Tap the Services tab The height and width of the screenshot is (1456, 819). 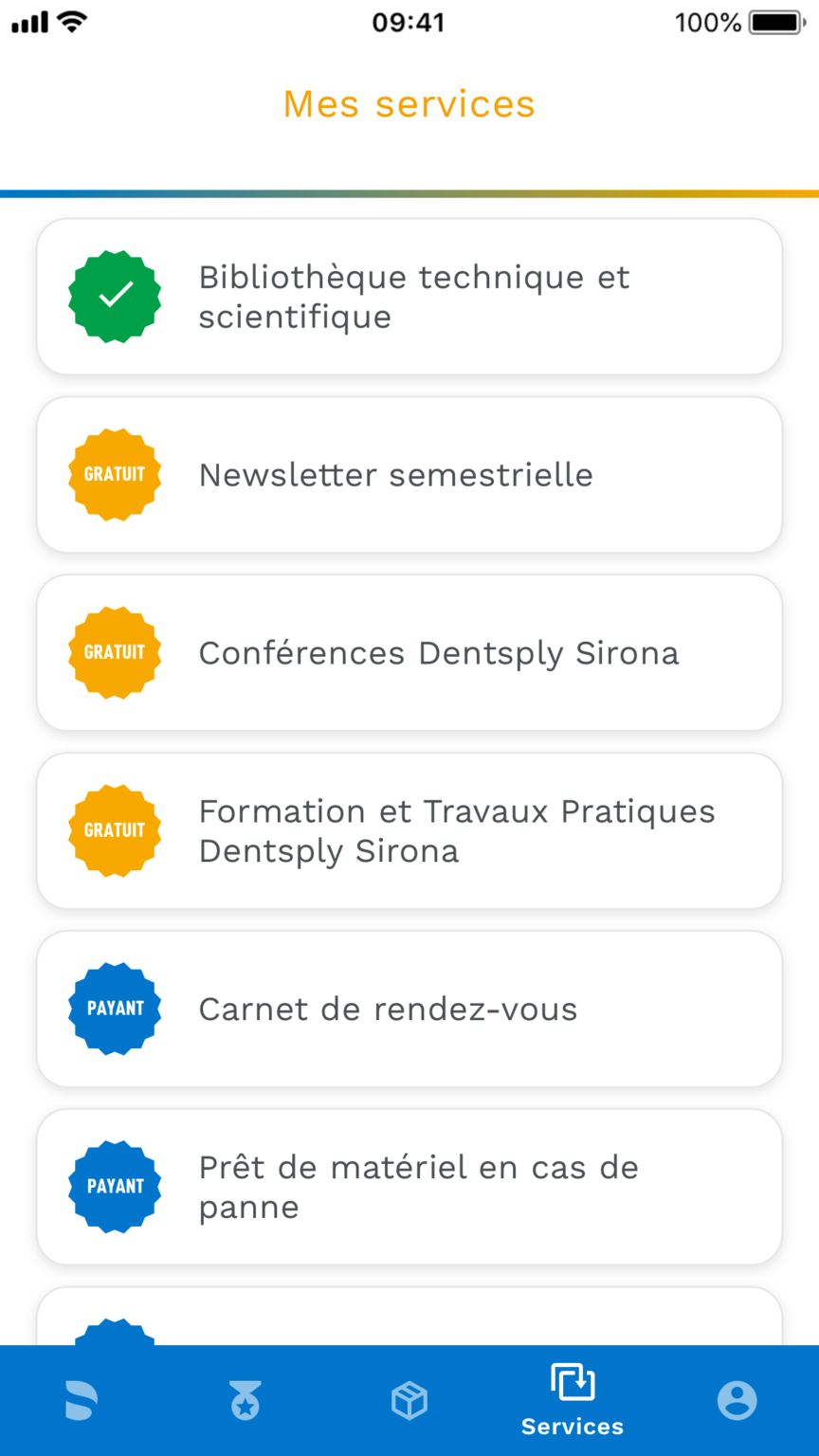tap(573, 1401)
